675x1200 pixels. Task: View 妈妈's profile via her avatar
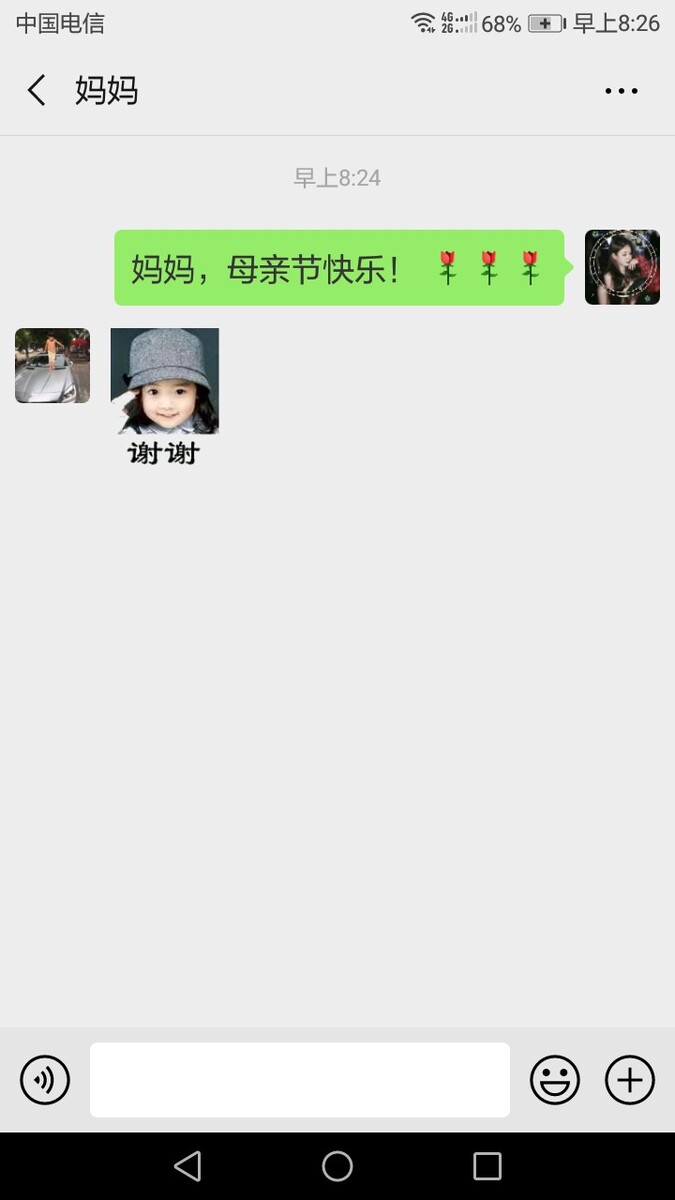(x=52, y=366)
